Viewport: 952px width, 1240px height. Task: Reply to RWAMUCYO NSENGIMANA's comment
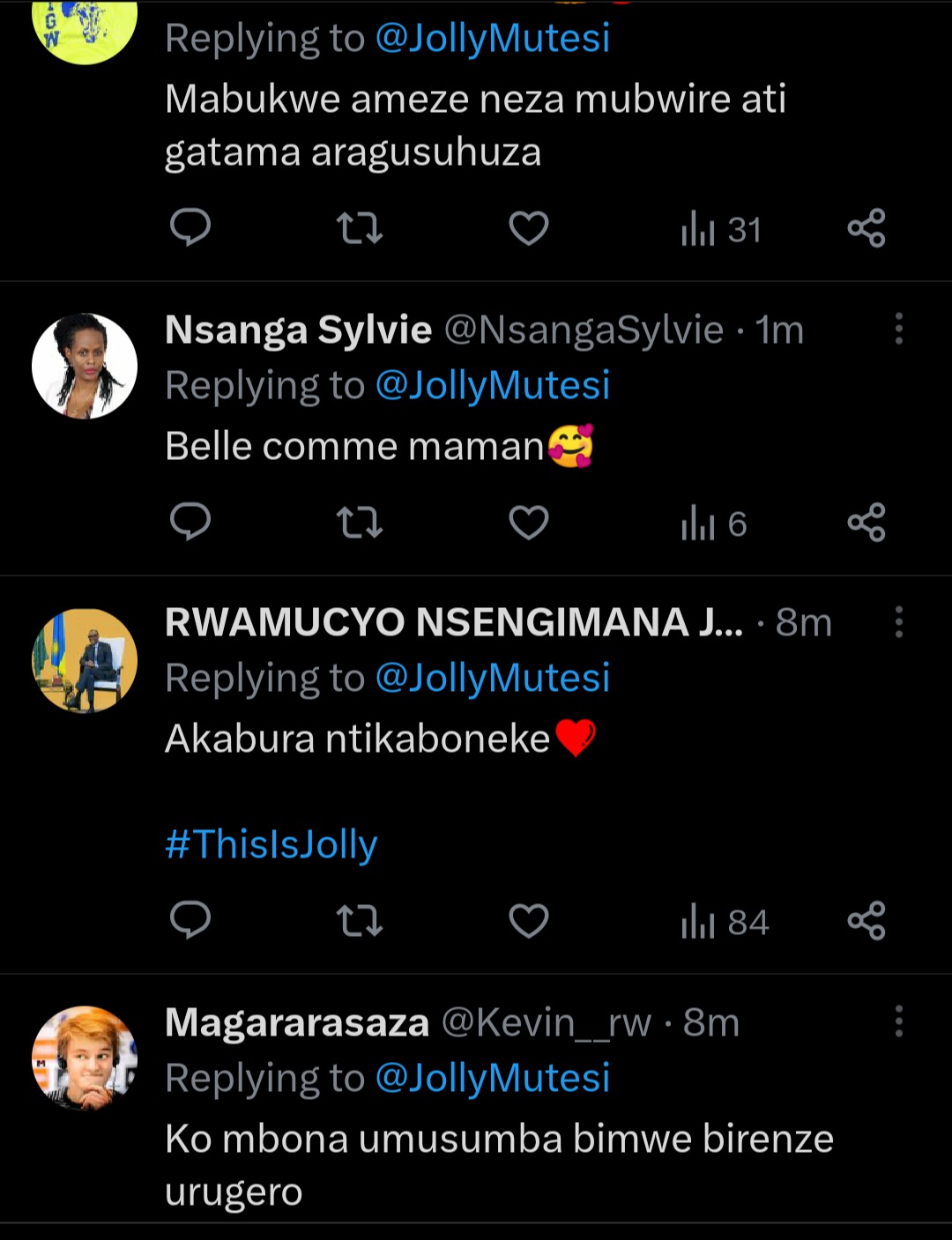click(190, 921)
